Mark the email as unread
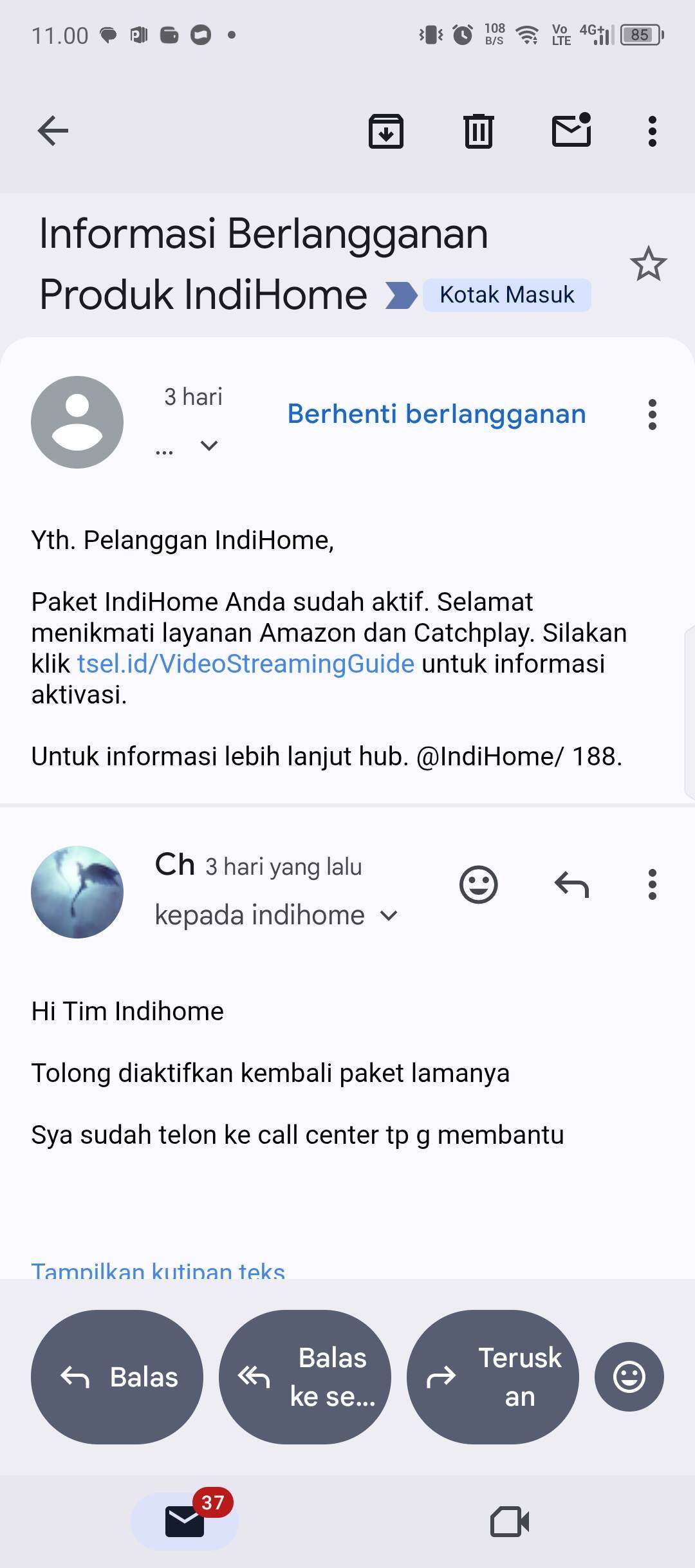The height and width of the screenshot is (1568, 695). (x=571, y=130)
